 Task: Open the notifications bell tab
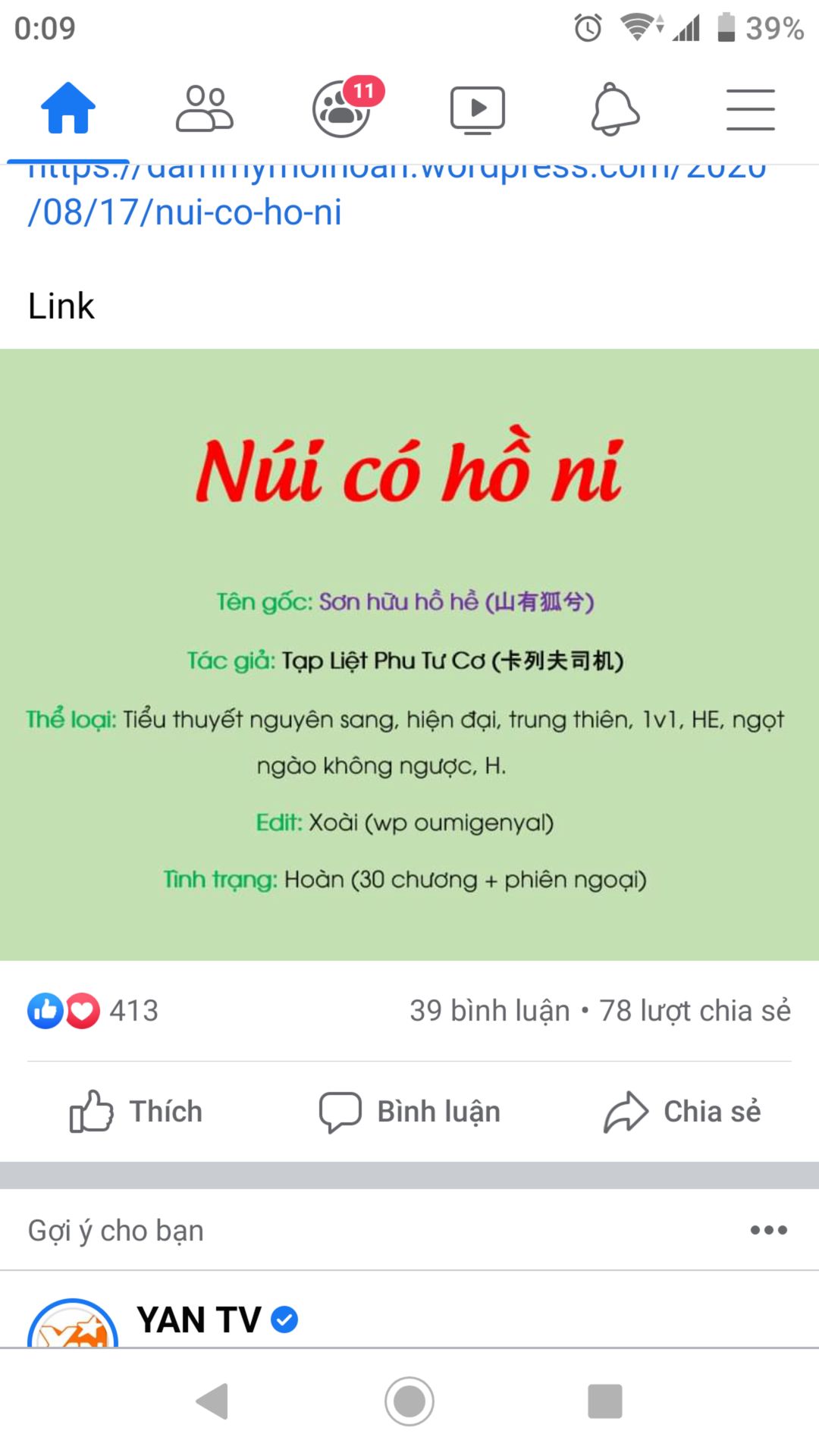point(614,108)
